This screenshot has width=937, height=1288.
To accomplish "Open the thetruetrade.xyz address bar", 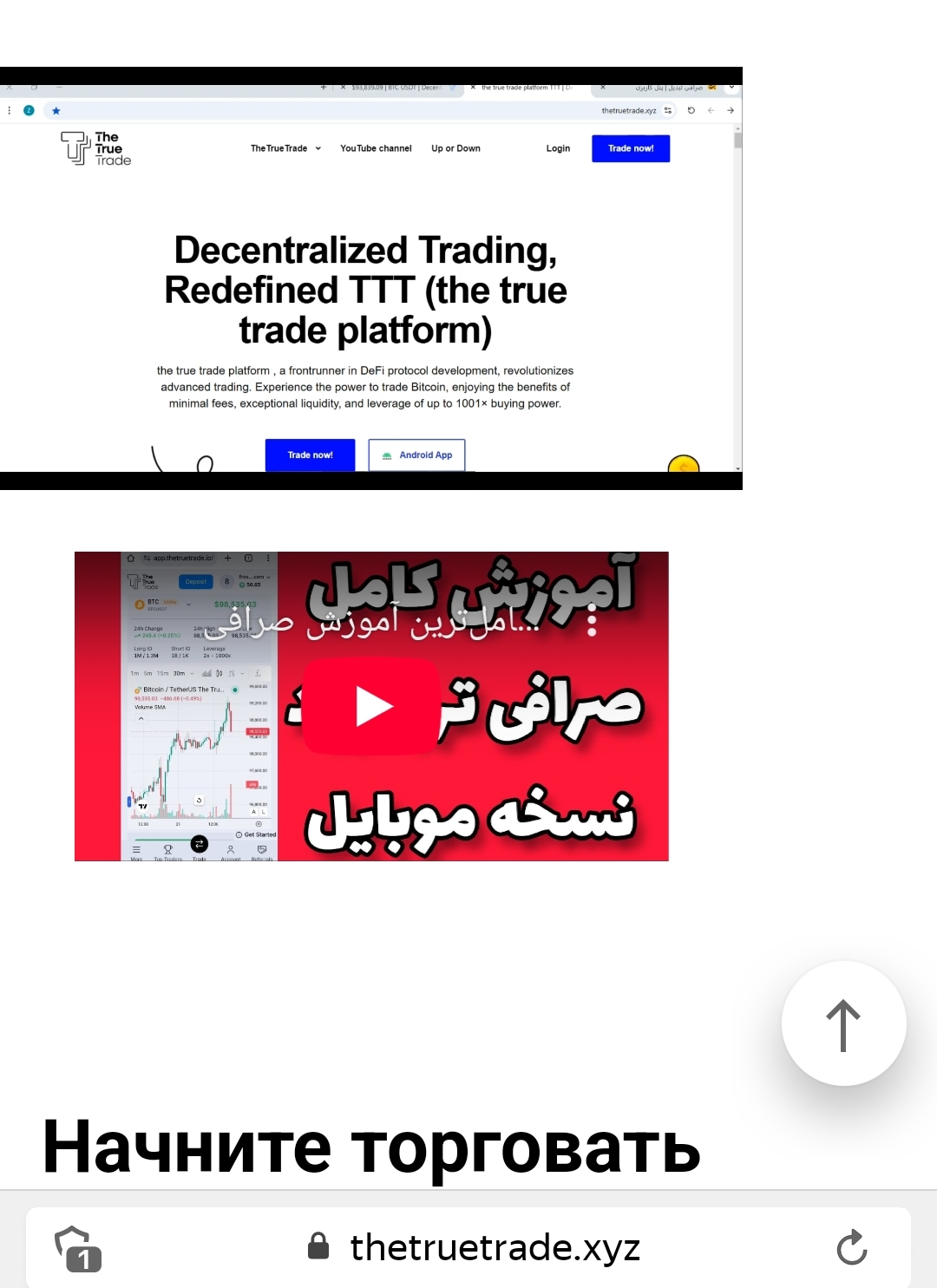I will 495,1247.
